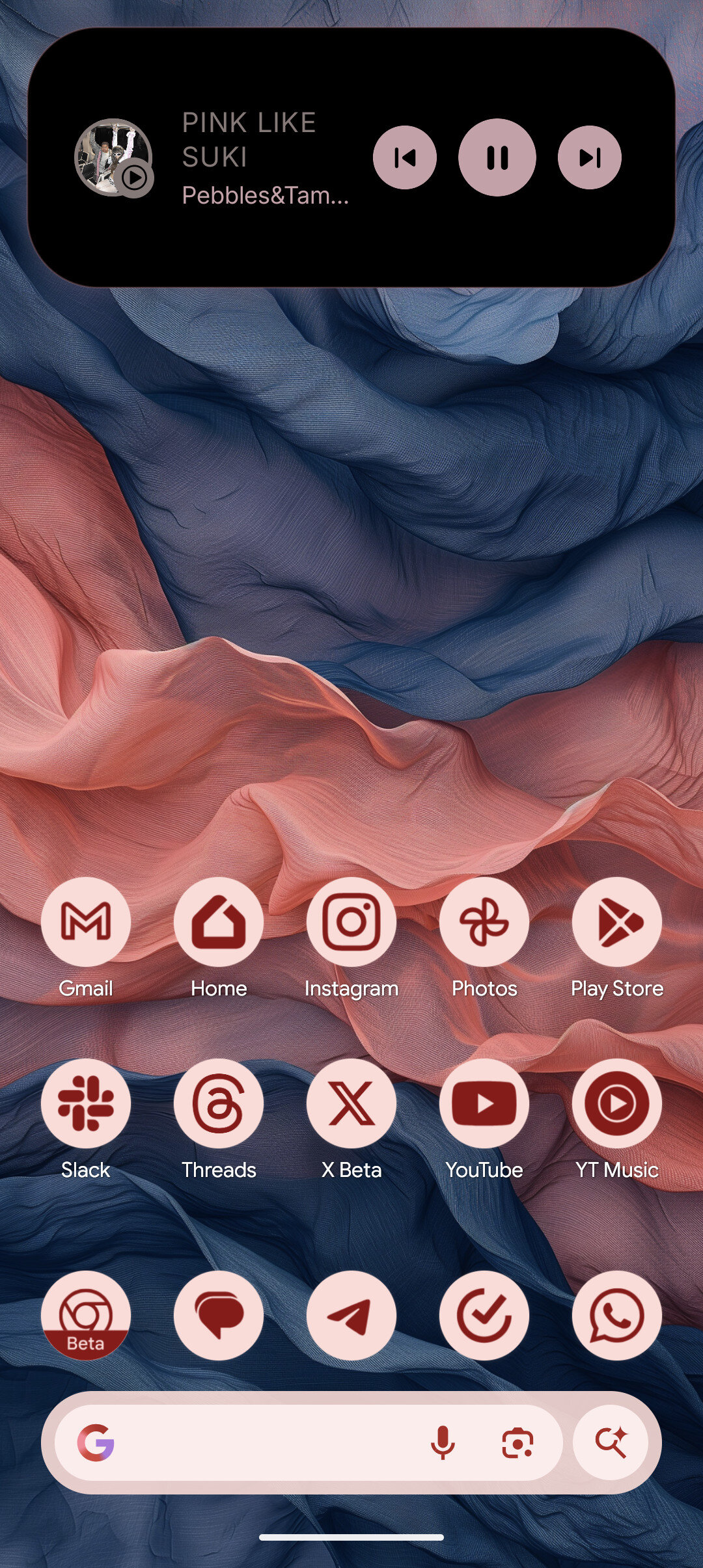This screenshot has width=703, height=1568.
Task: Open the Gmail app
Action: coord(86,921)
